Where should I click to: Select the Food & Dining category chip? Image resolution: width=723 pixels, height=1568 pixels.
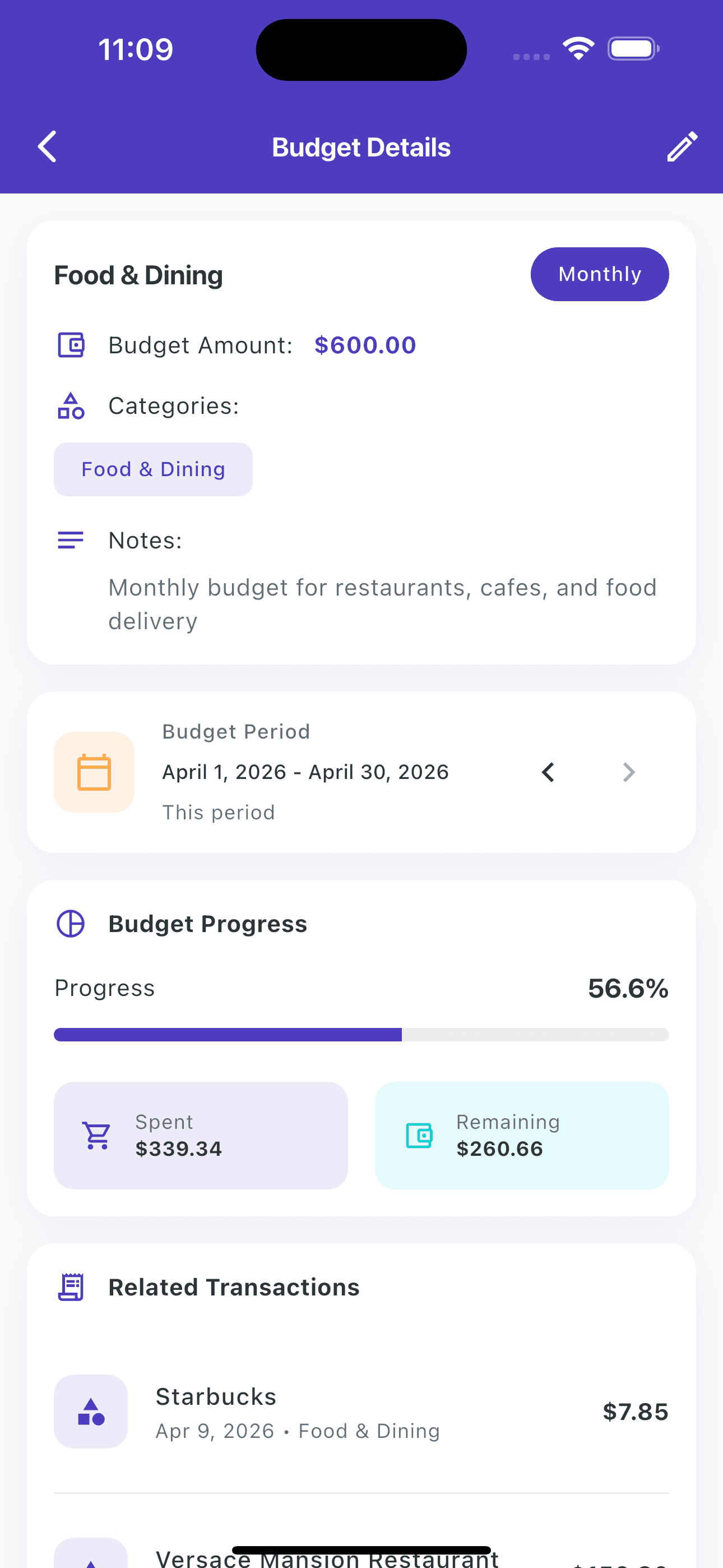153,469
